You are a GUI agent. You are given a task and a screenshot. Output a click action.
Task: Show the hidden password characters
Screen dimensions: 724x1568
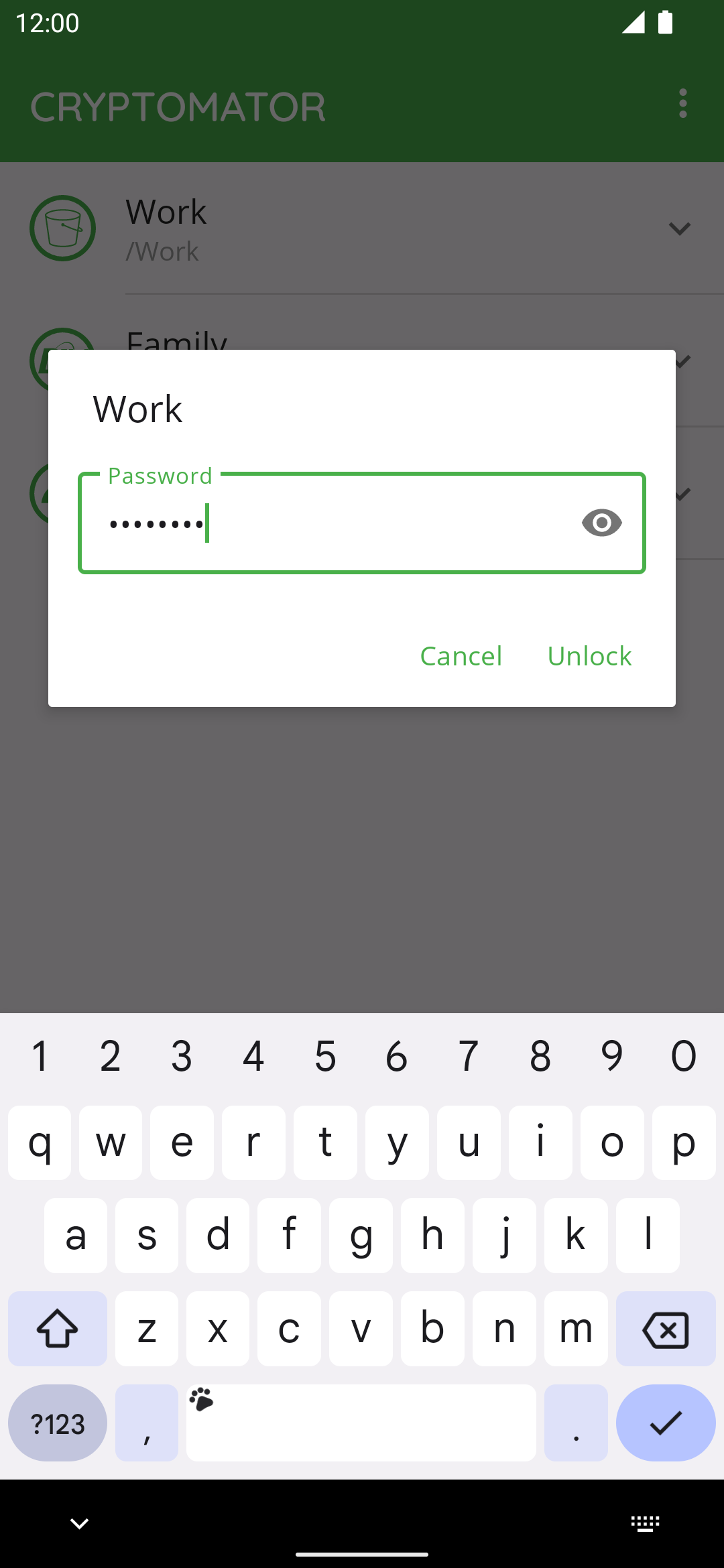pyautogui.click(x=601, y=523)
